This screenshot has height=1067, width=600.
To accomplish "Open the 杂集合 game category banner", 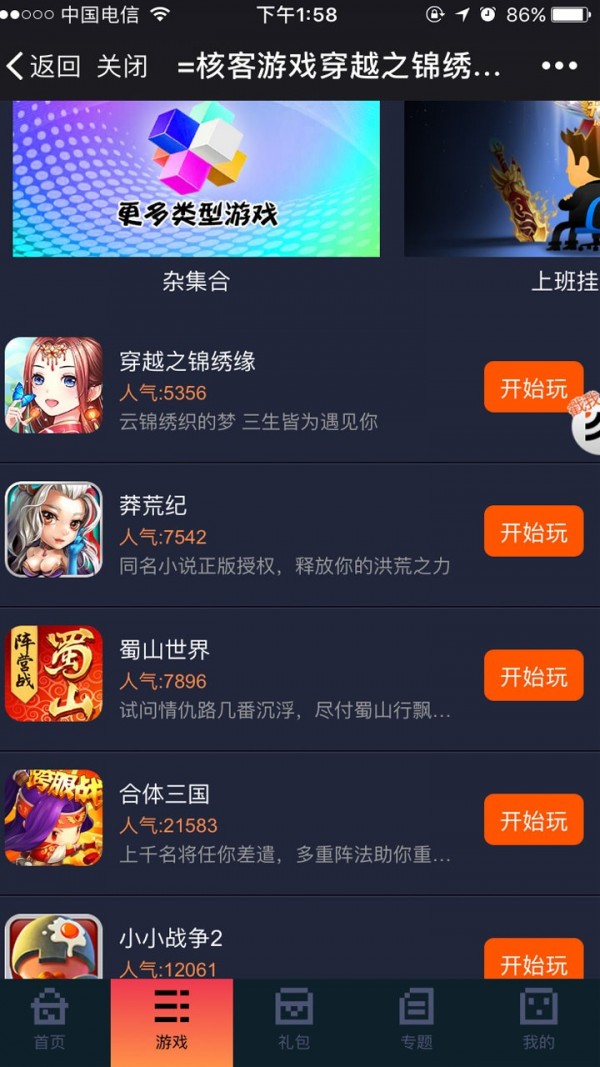I will tap(196, 180).
